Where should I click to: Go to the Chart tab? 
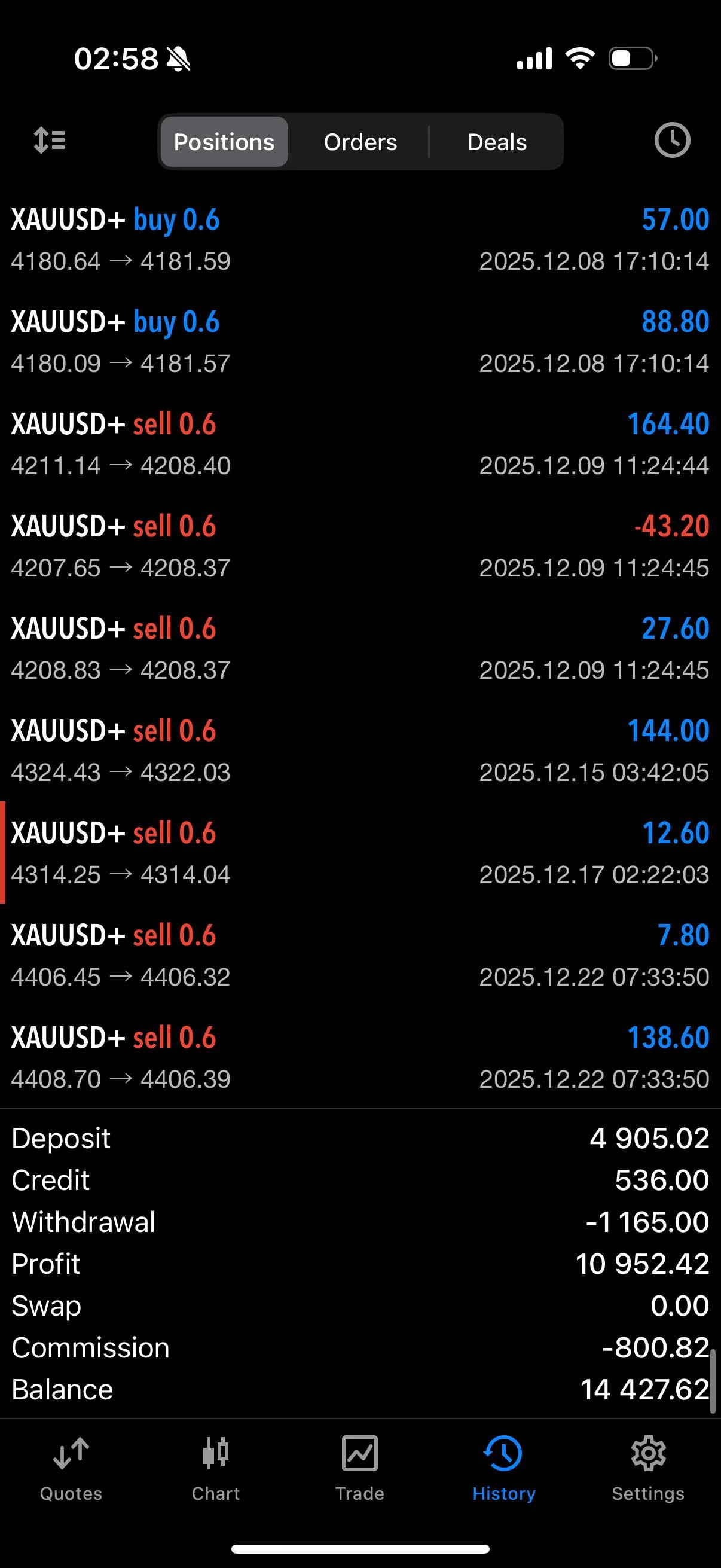click(215, 1468)
